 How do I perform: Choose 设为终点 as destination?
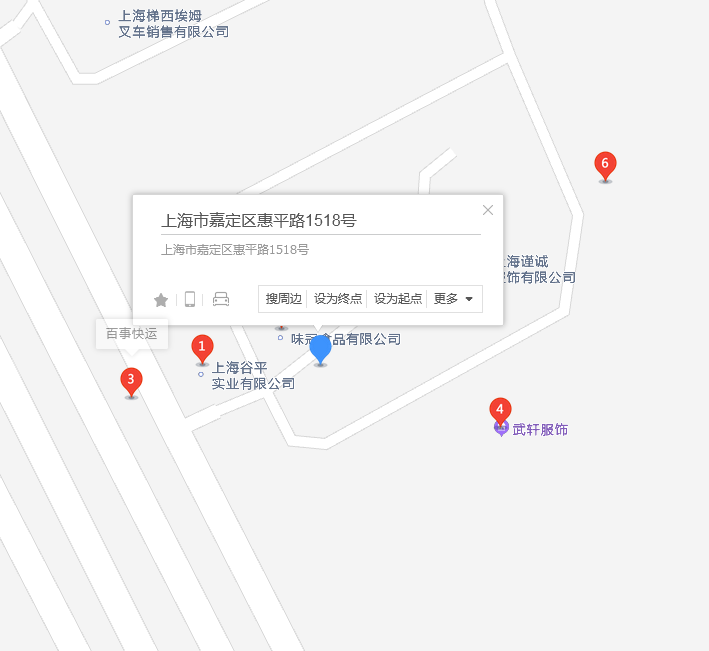click(x=337, y=299)
